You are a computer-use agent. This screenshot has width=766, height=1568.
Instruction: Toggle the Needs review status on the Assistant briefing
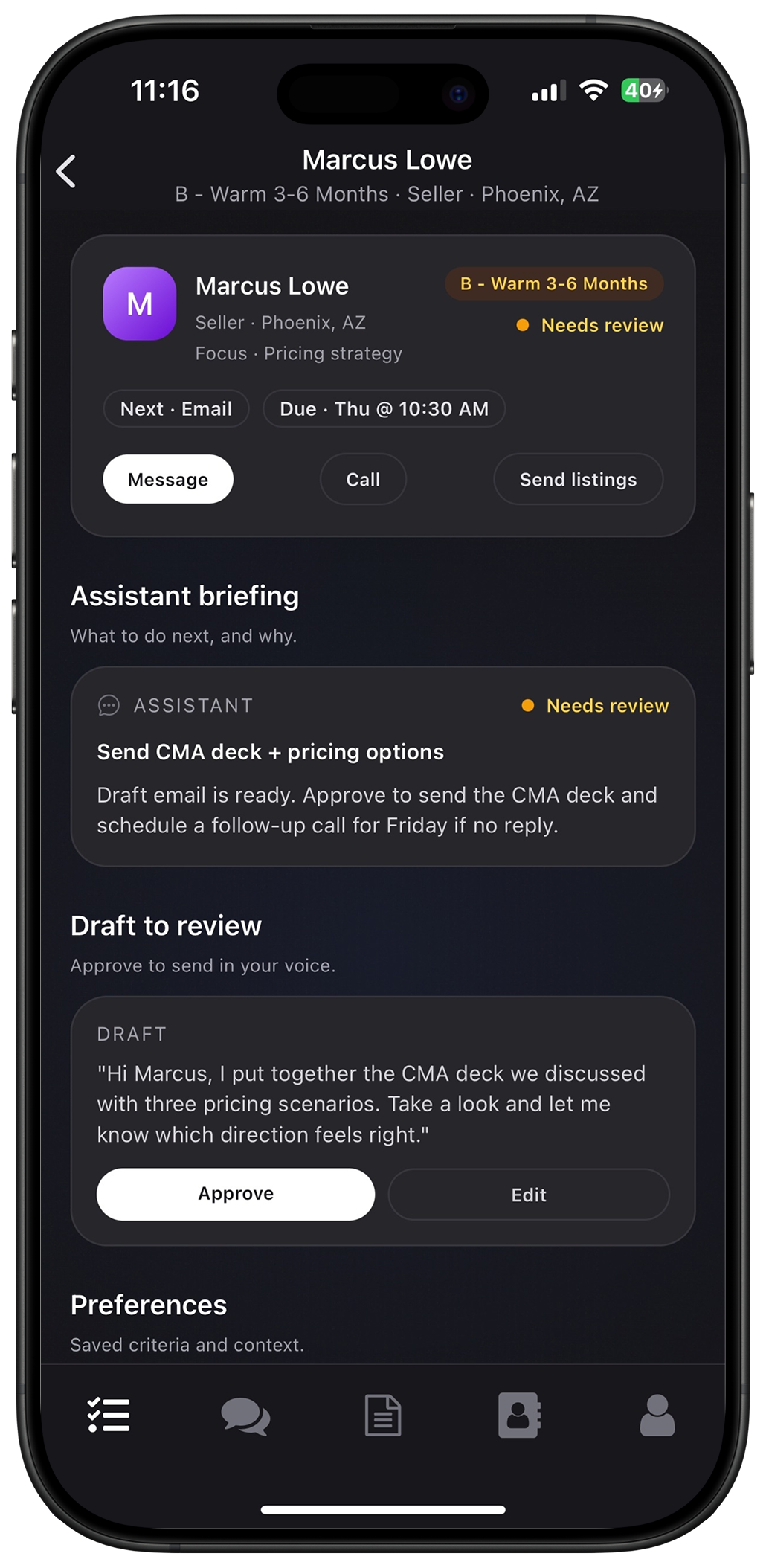click(x=594, y=705)
